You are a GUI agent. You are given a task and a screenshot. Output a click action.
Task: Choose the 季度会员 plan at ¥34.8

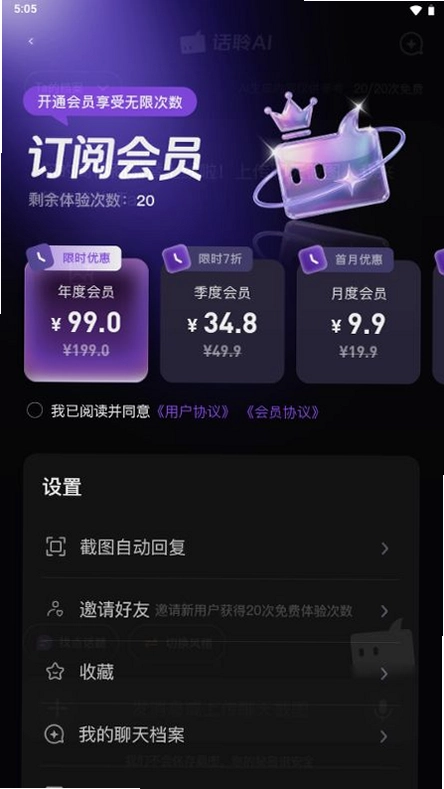(222, 321)
